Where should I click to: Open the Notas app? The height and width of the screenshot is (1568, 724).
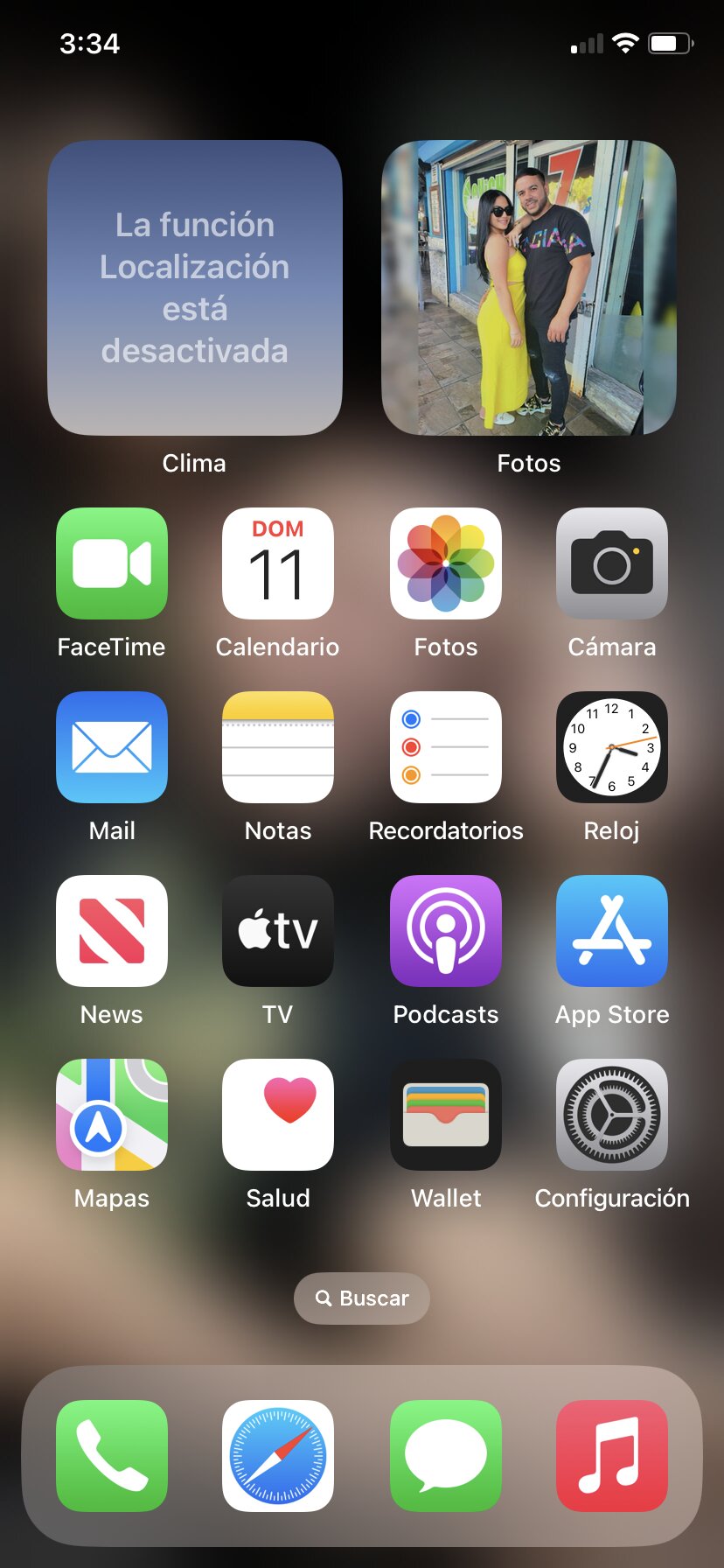278,747
